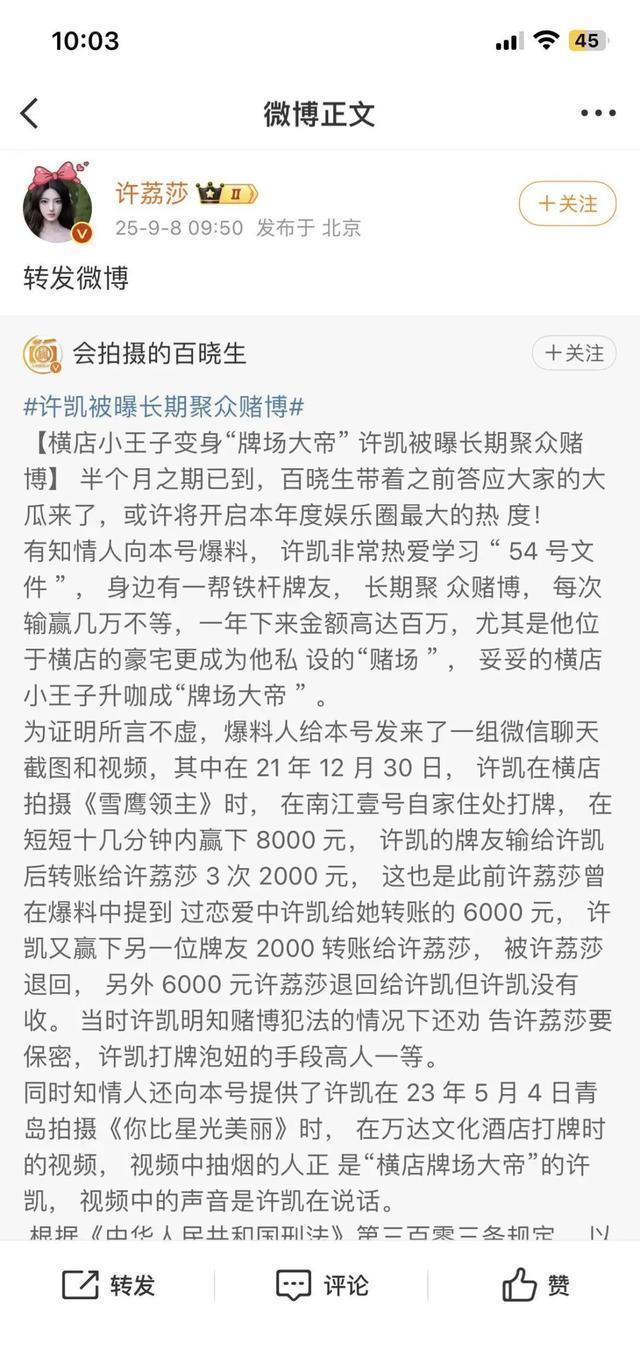Go back from the Weibo post
The image size is (640, 1350).
click(30, 114)
